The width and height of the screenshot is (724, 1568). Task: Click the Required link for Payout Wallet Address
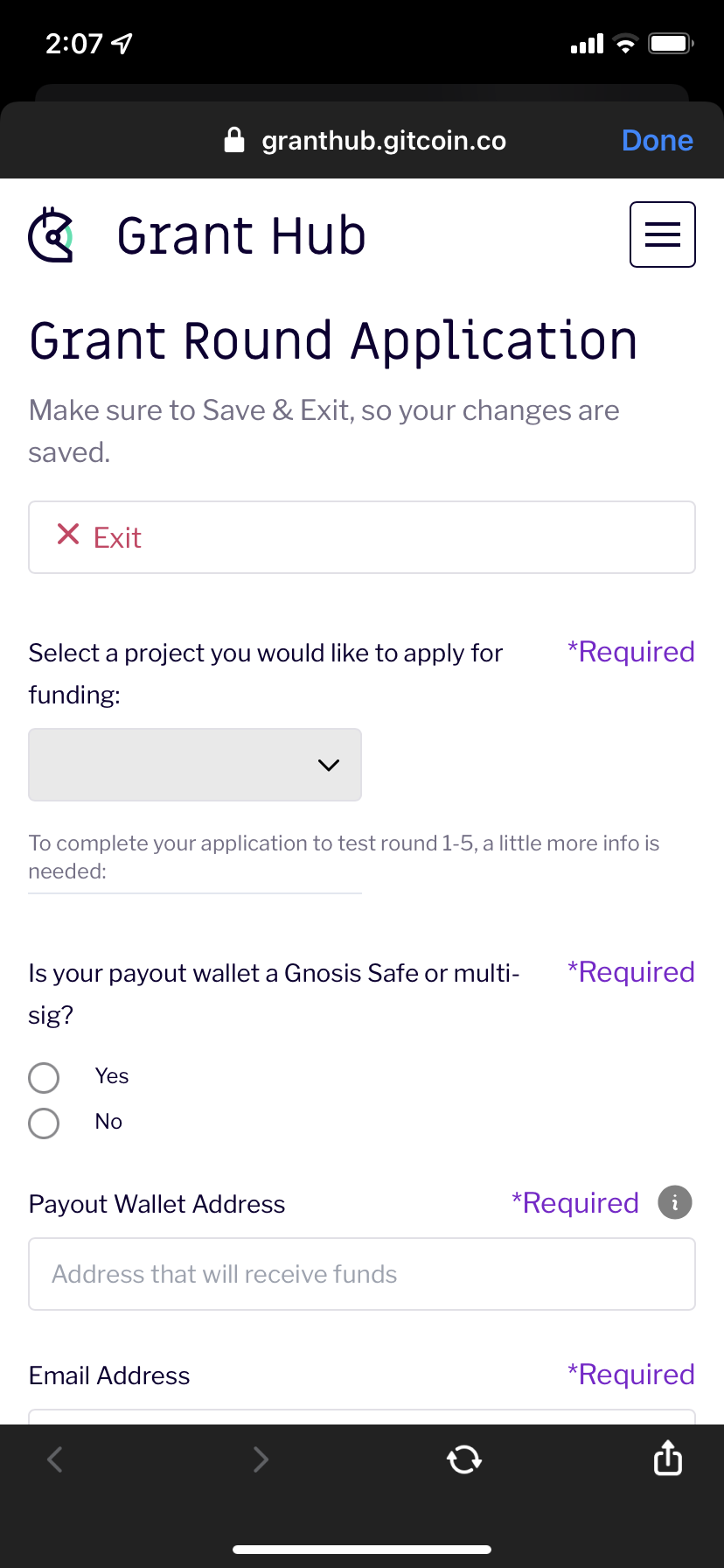[x=575, y=1202]
